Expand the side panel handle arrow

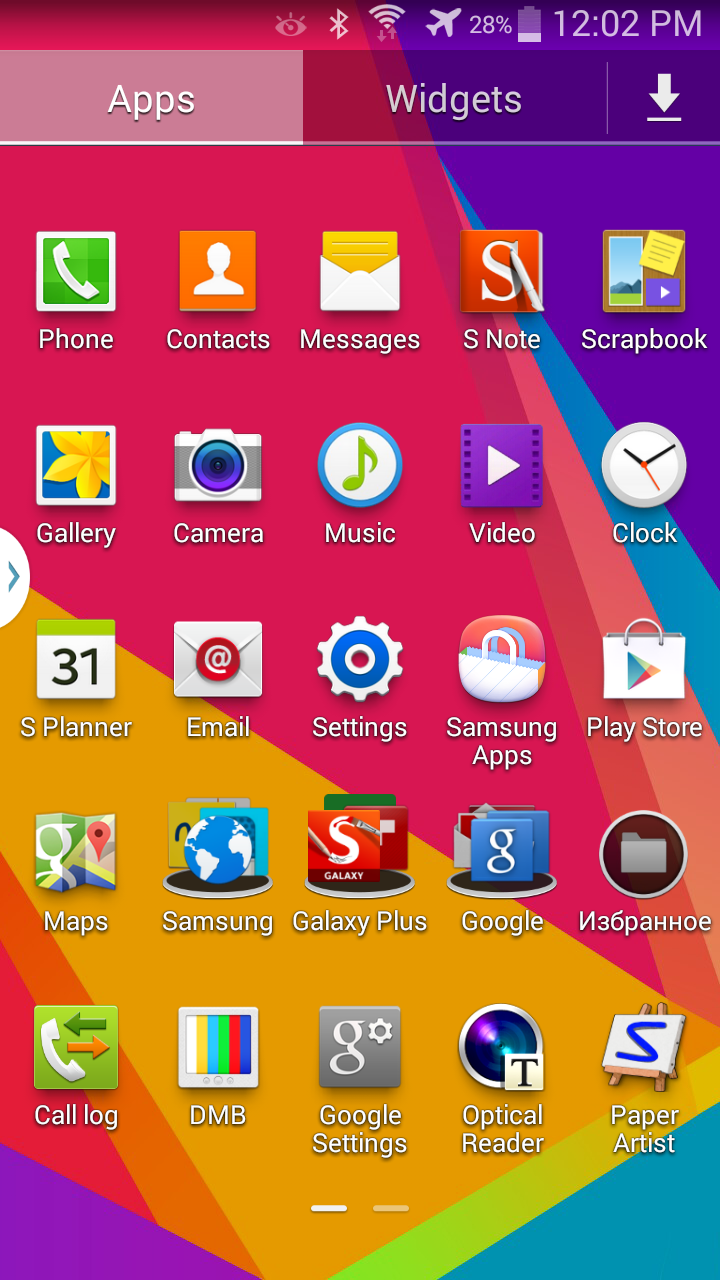coord(13,577)
